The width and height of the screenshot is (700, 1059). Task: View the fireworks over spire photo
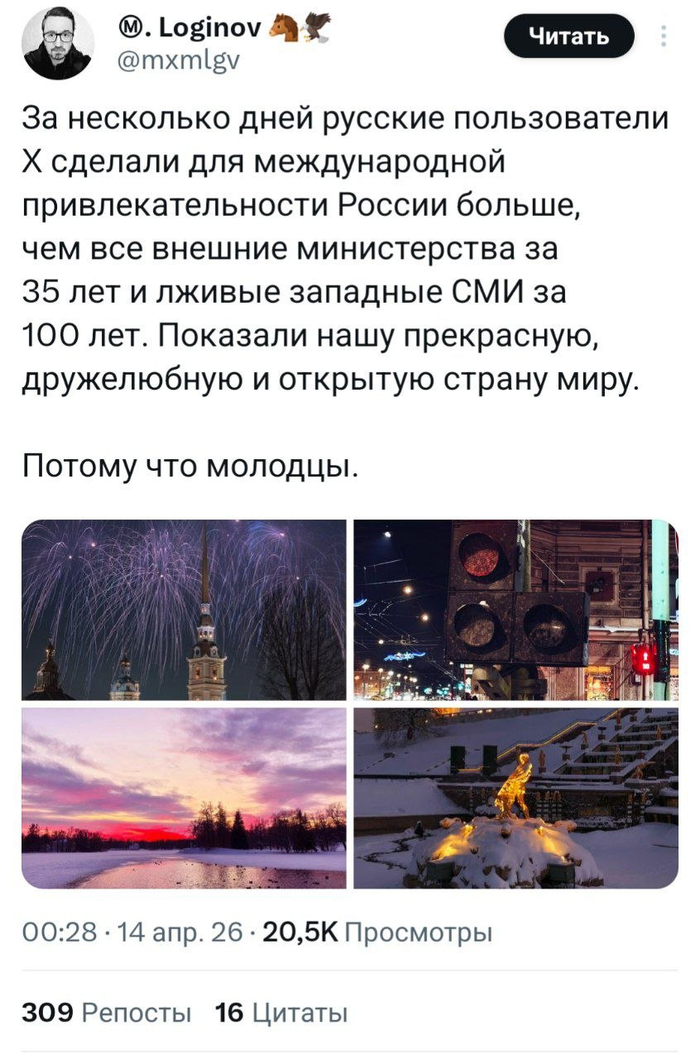(184, 609)
